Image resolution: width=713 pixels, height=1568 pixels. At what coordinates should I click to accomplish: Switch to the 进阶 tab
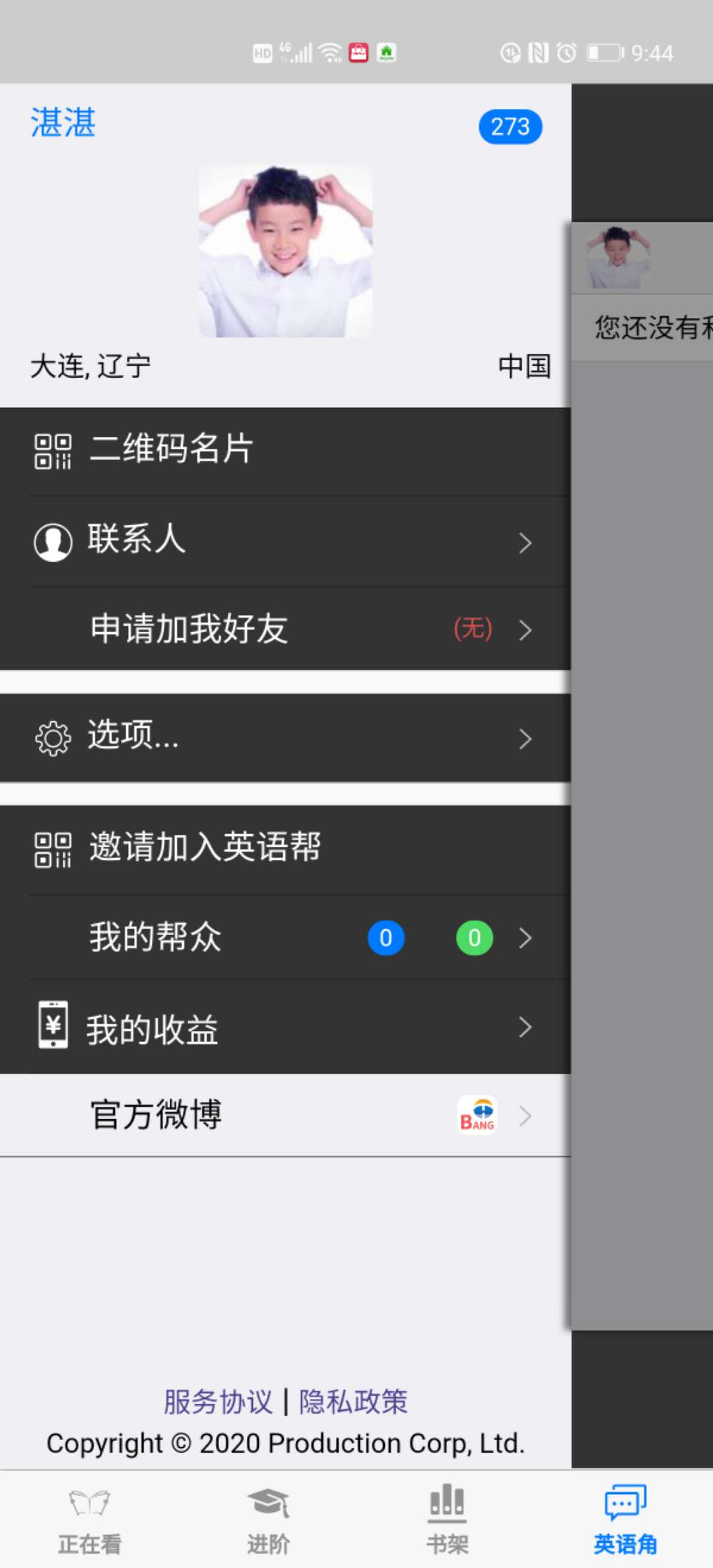[268, 1519]
